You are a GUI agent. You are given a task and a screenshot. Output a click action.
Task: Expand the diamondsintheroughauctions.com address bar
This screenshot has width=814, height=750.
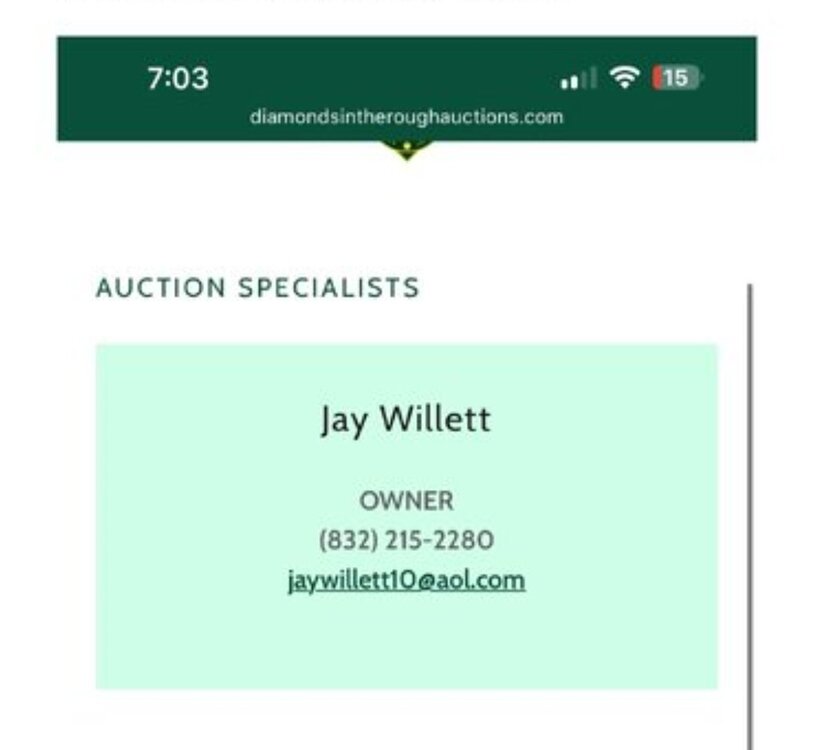(406, 117)
